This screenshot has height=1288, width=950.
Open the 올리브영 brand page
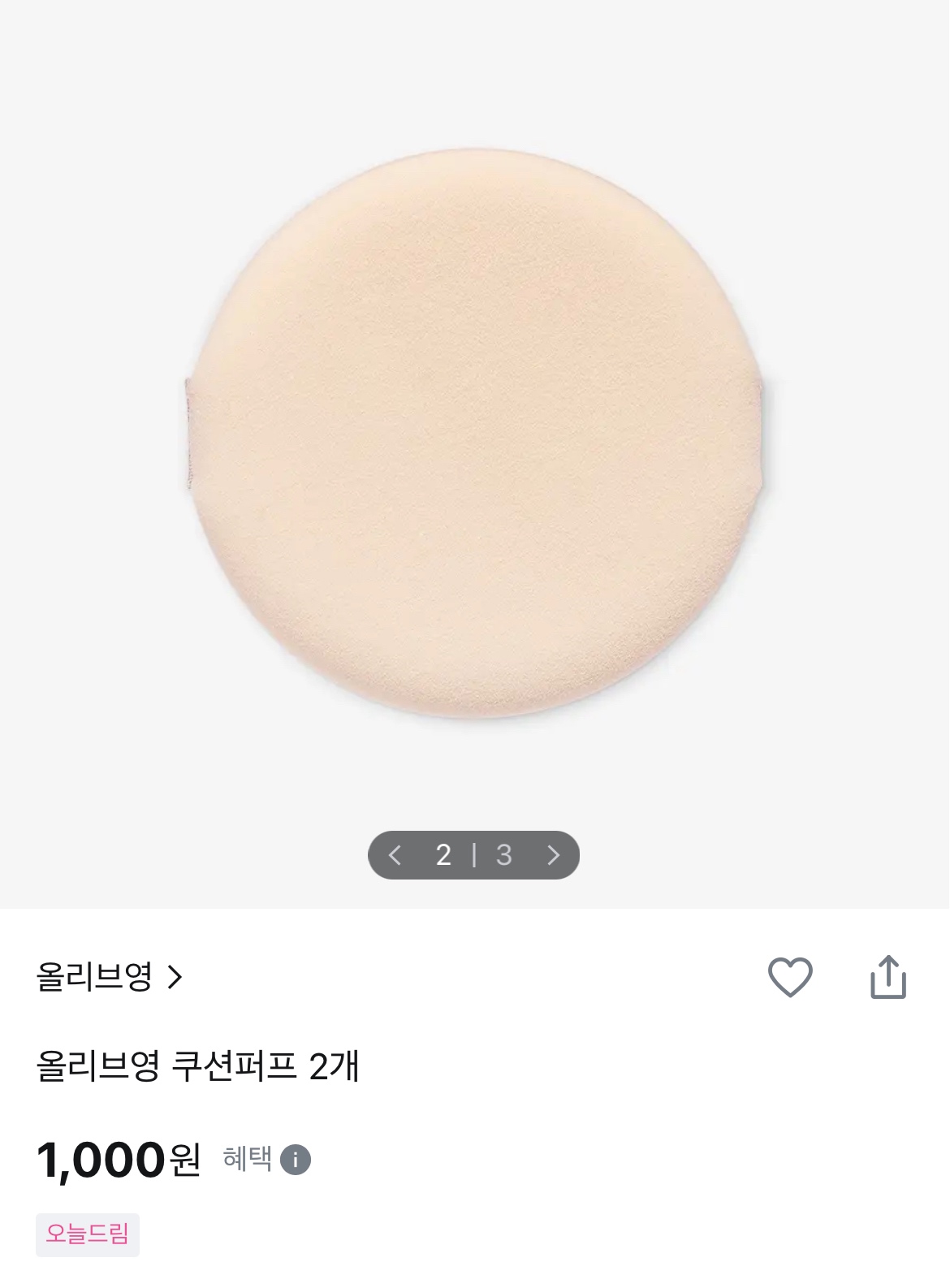(x=110, y=976)
